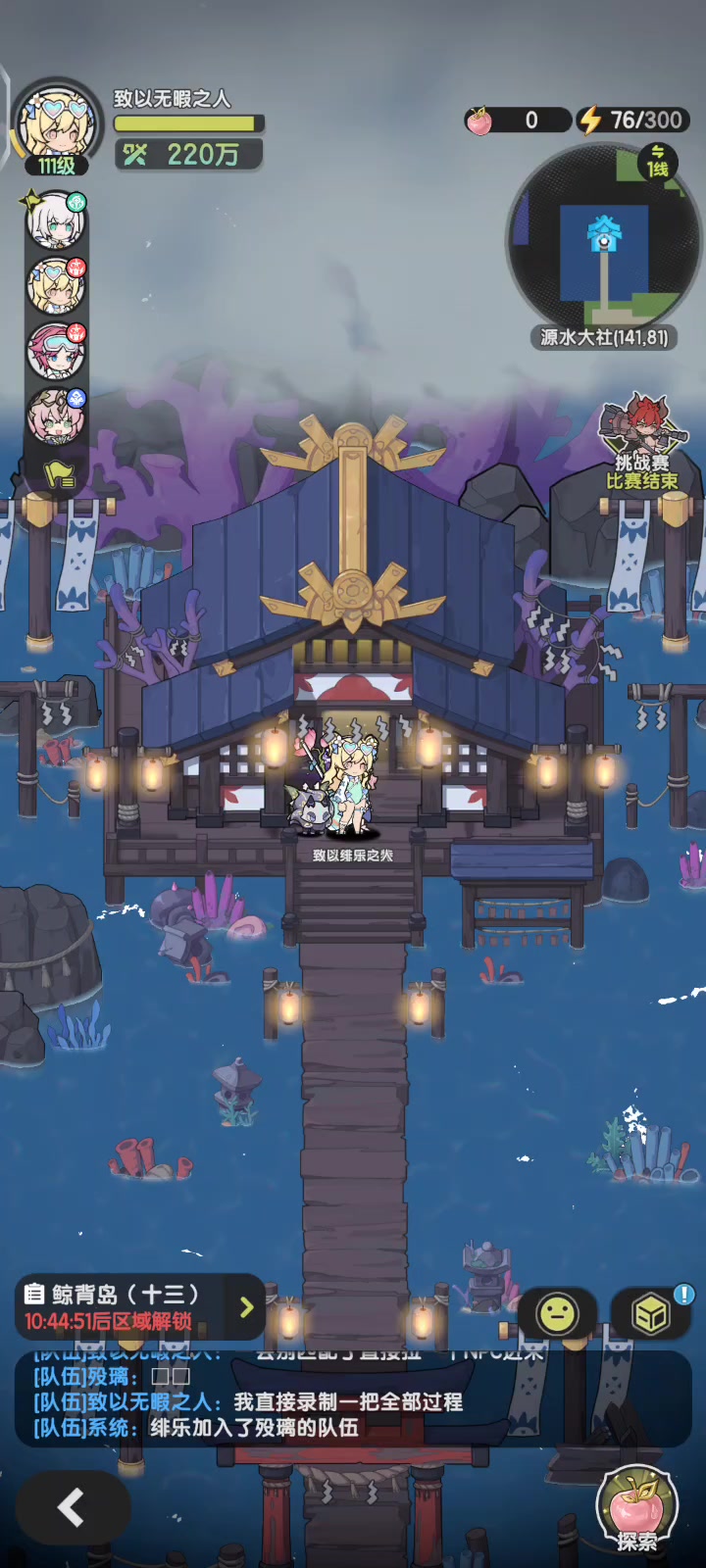The width and height of the screenshot is (706, 1568).
Task: Open the 挑战赛 event icon
Action: coord(643,443)
